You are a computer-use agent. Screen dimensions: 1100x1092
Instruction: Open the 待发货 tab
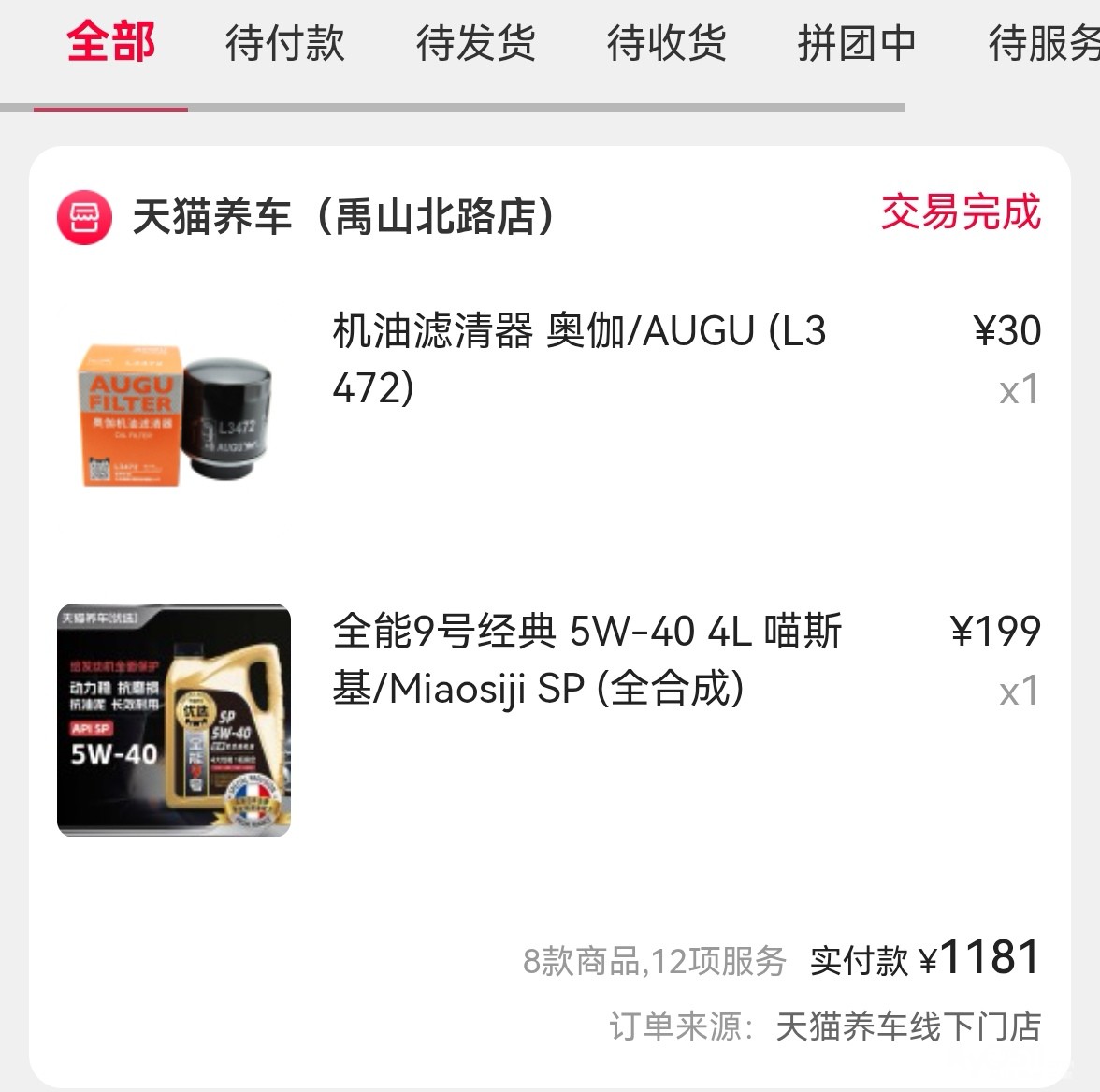tap(476, 43)
